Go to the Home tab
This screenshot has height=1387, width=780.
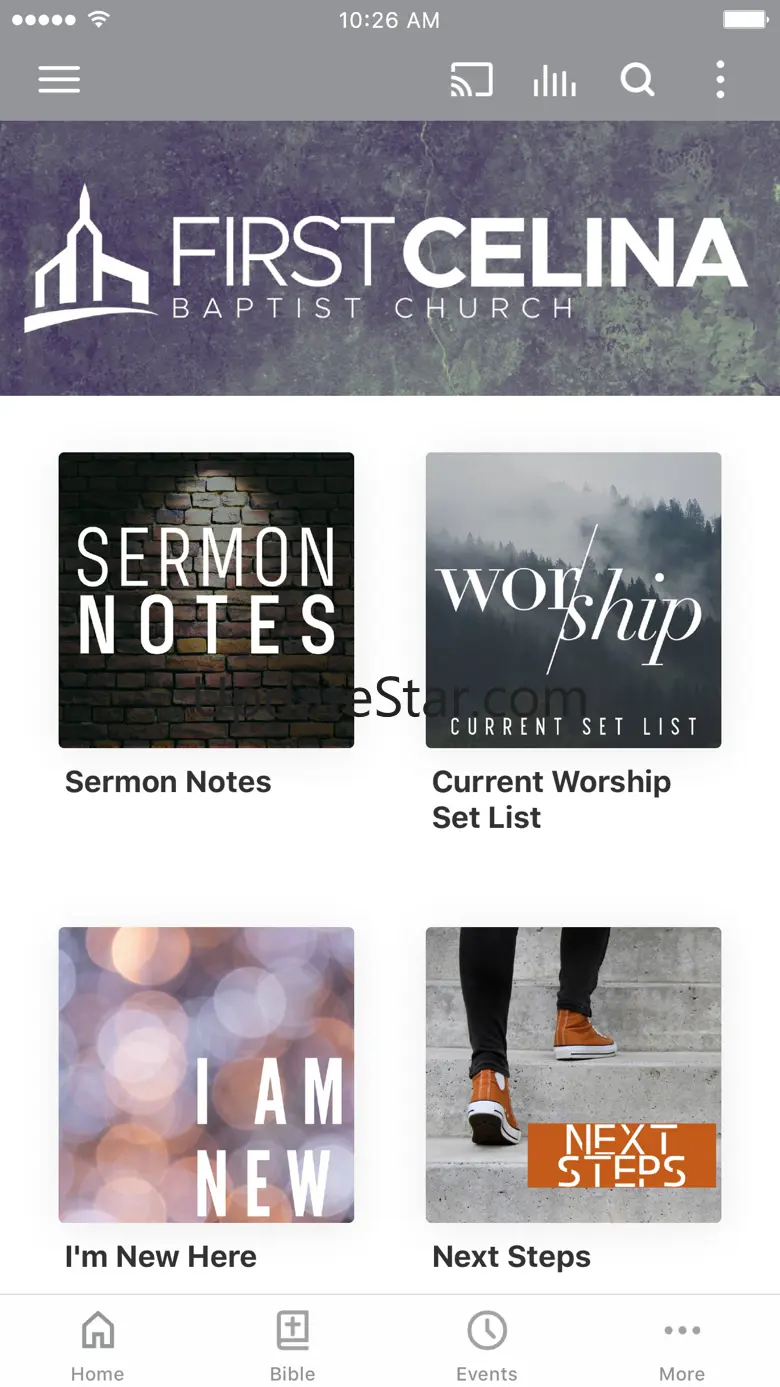pos(97,1346)
